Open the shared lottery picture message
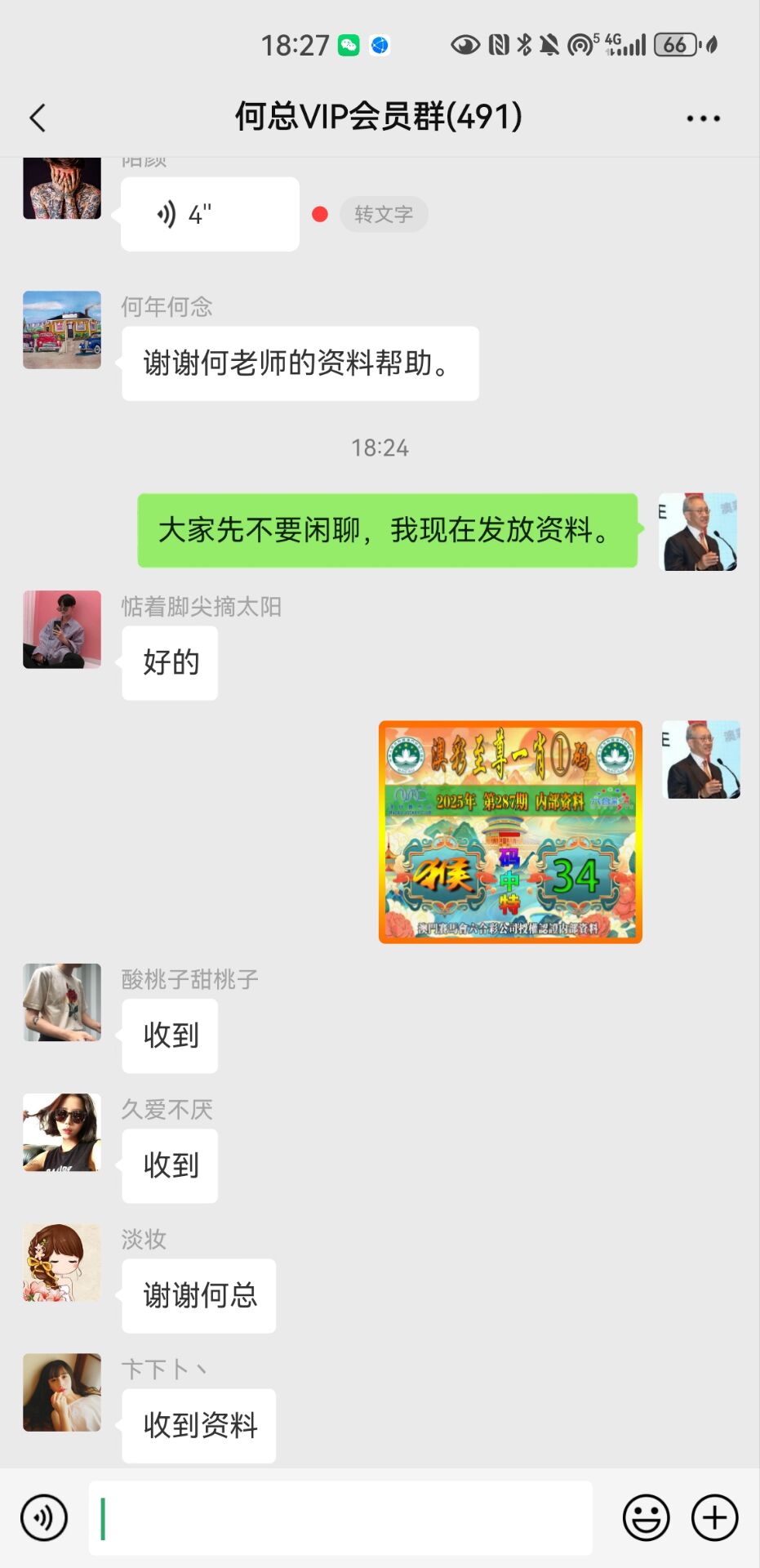 point(510,832)
